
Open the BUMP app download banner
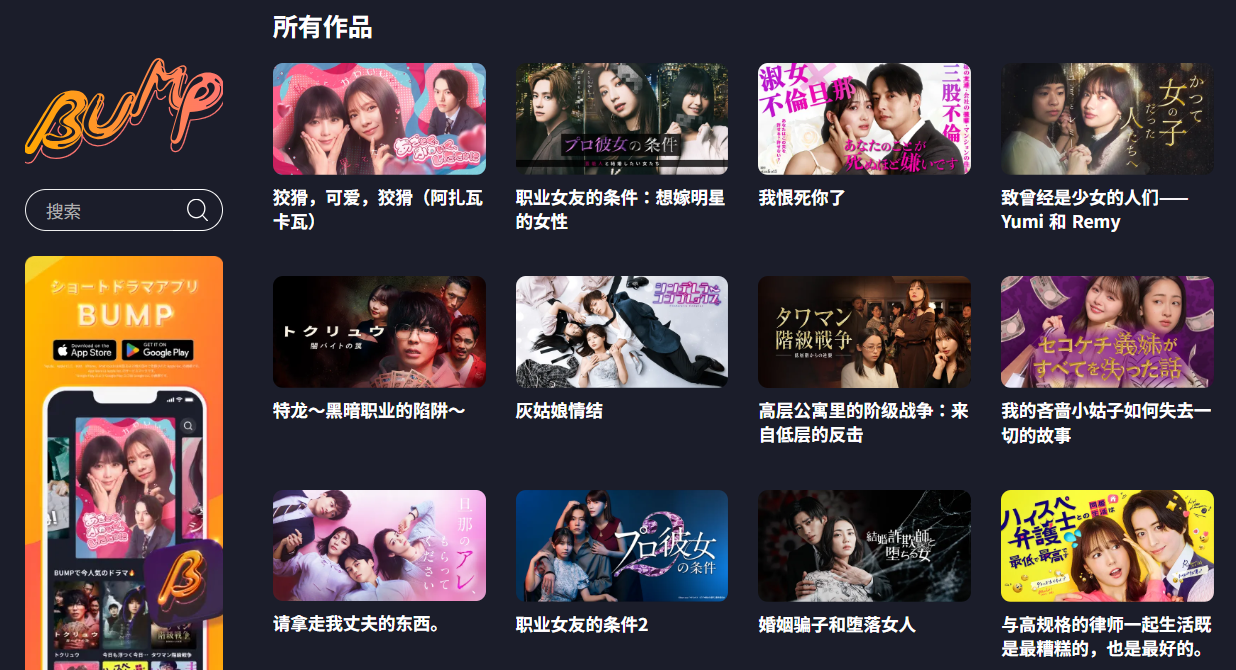(124, 460)
